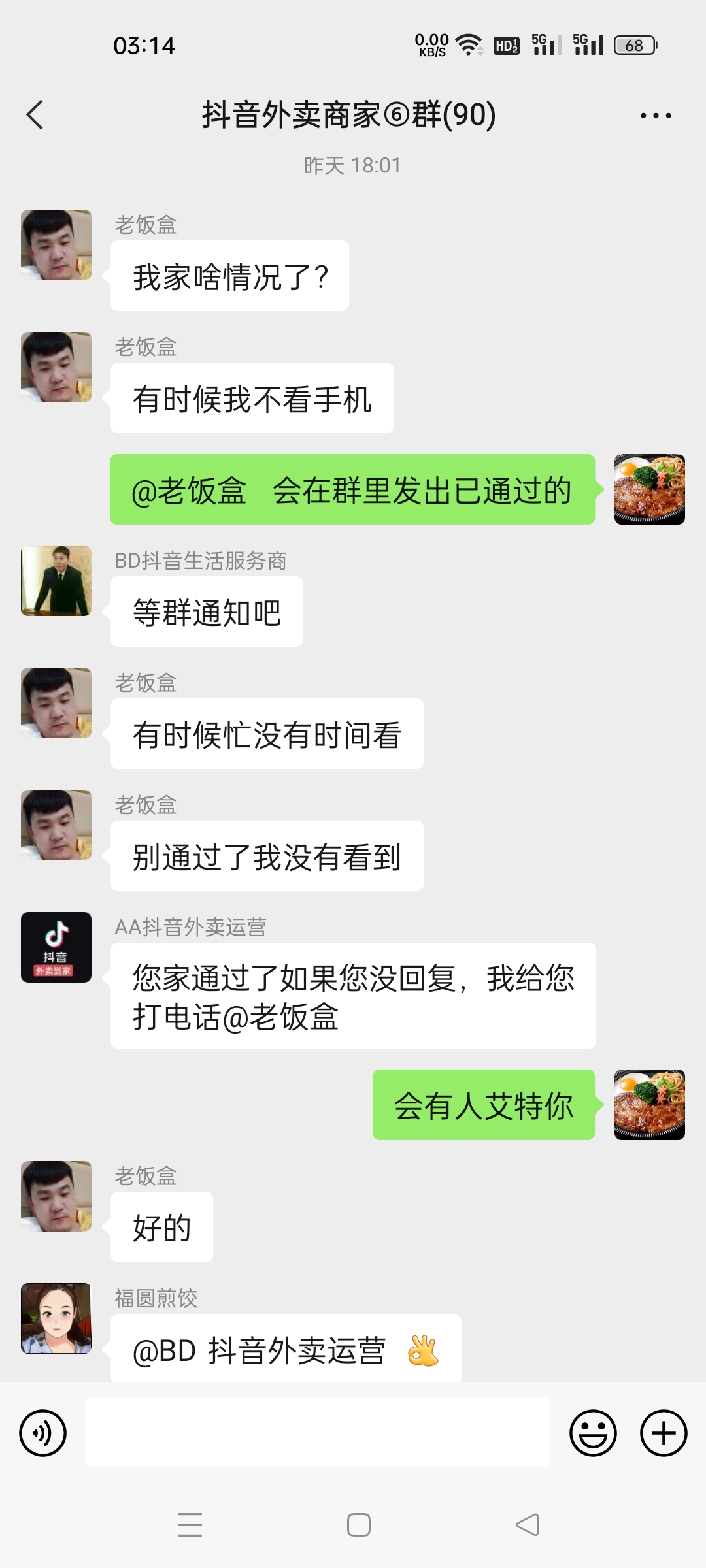This screenshot has height=1568, width=706.
Task: Tap the system home button
Action: pos(358,1525)
